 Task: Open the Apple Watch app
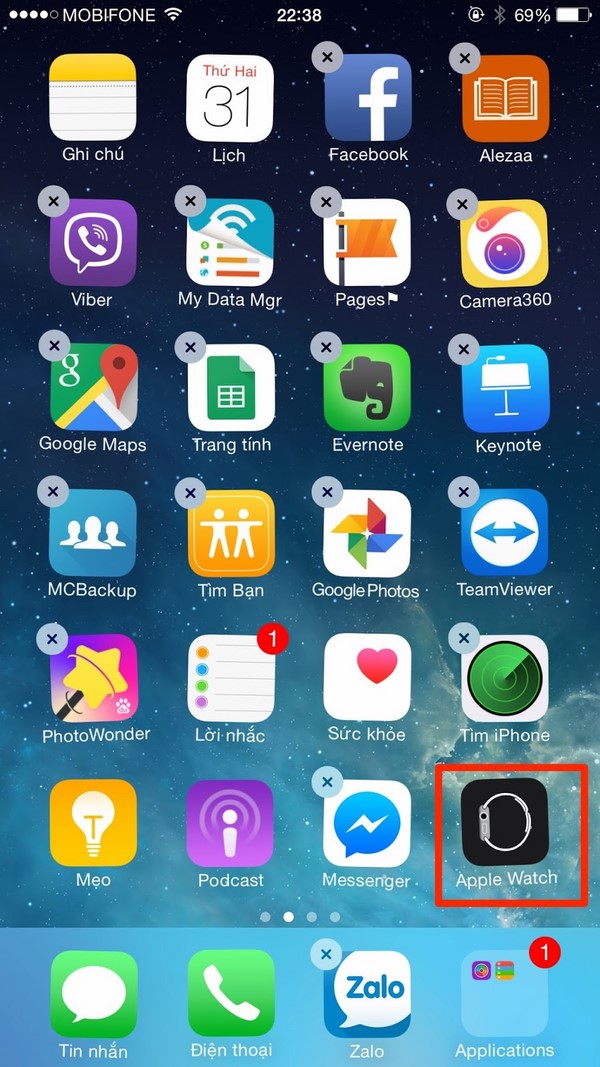click(504, 823)
